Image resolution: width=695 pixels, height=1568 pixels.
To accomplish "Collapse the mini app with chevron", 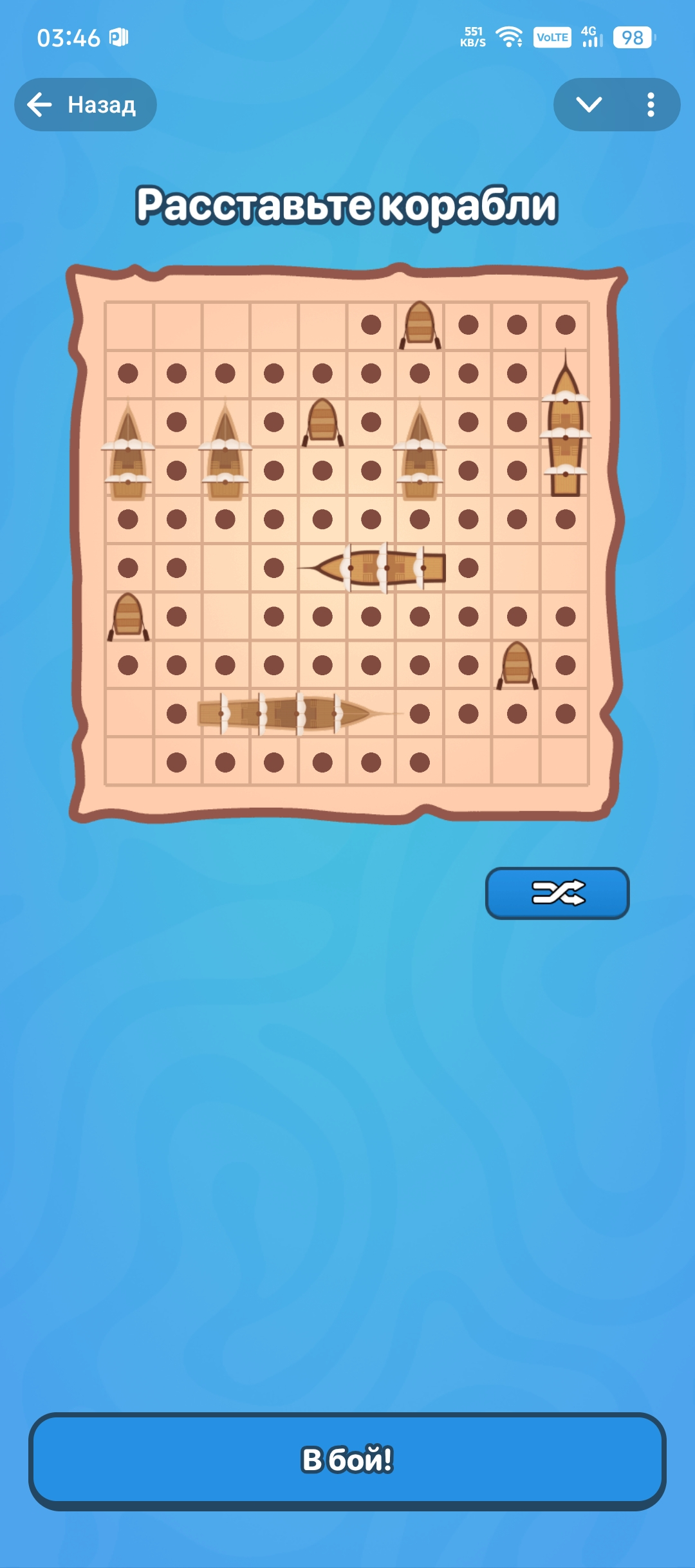I will click(x=588, y=104).
